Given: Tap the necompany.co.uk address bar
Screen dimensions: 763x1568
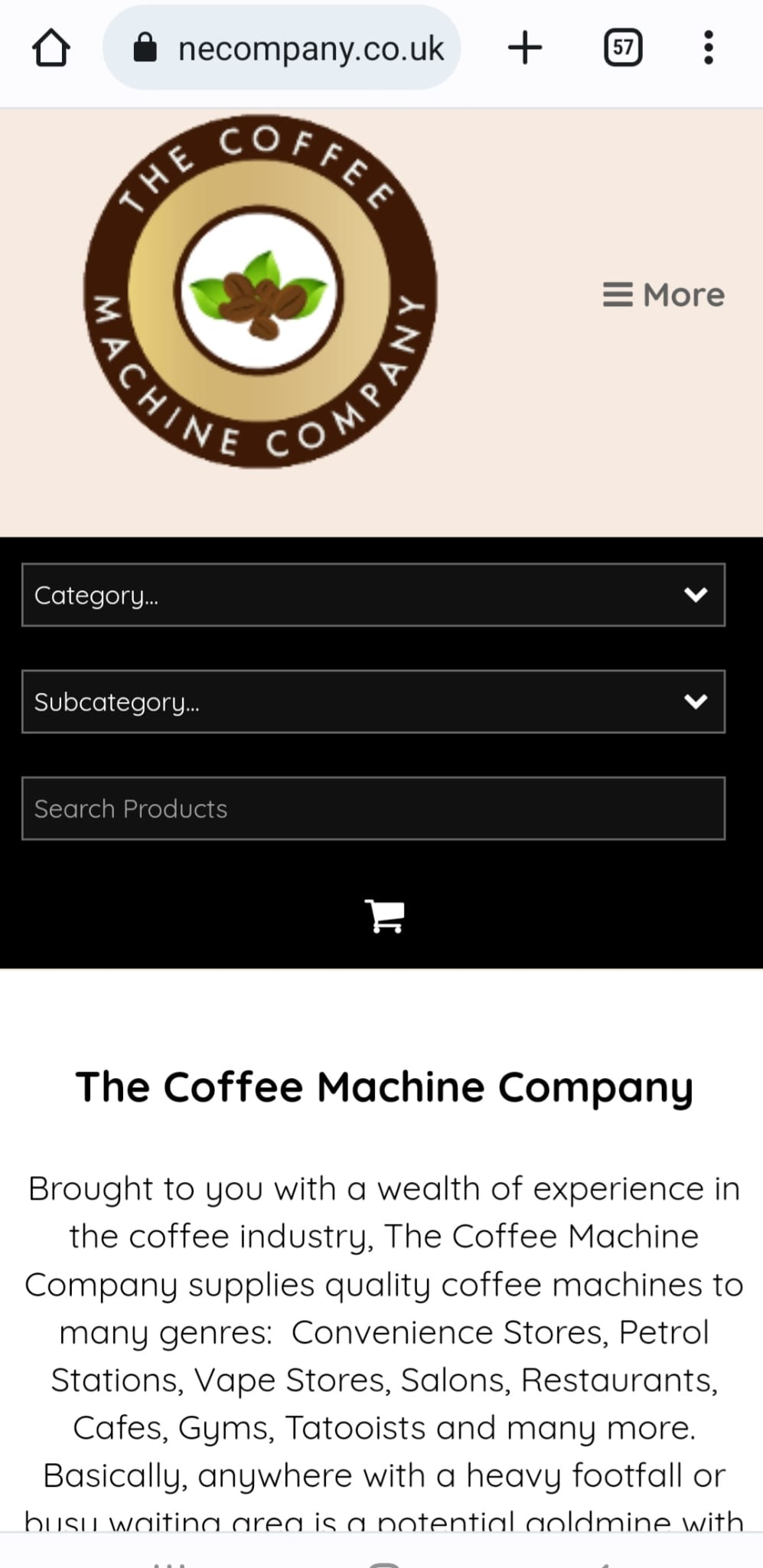Looking at the screenshot, I should [282, 48].
